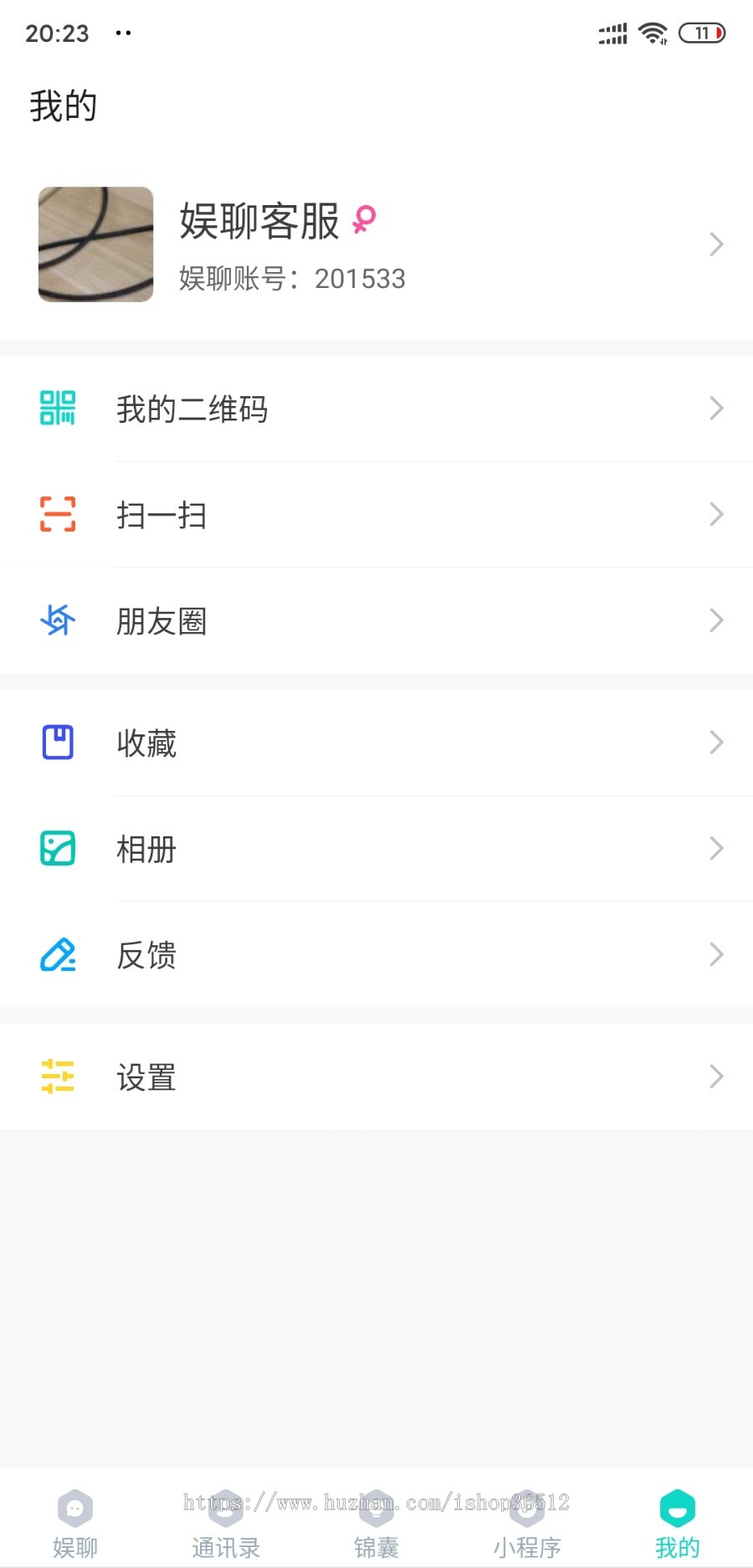Switch to the 锦囊 tab
This screenshot has width=753, height=1568.
[376, 1524]
